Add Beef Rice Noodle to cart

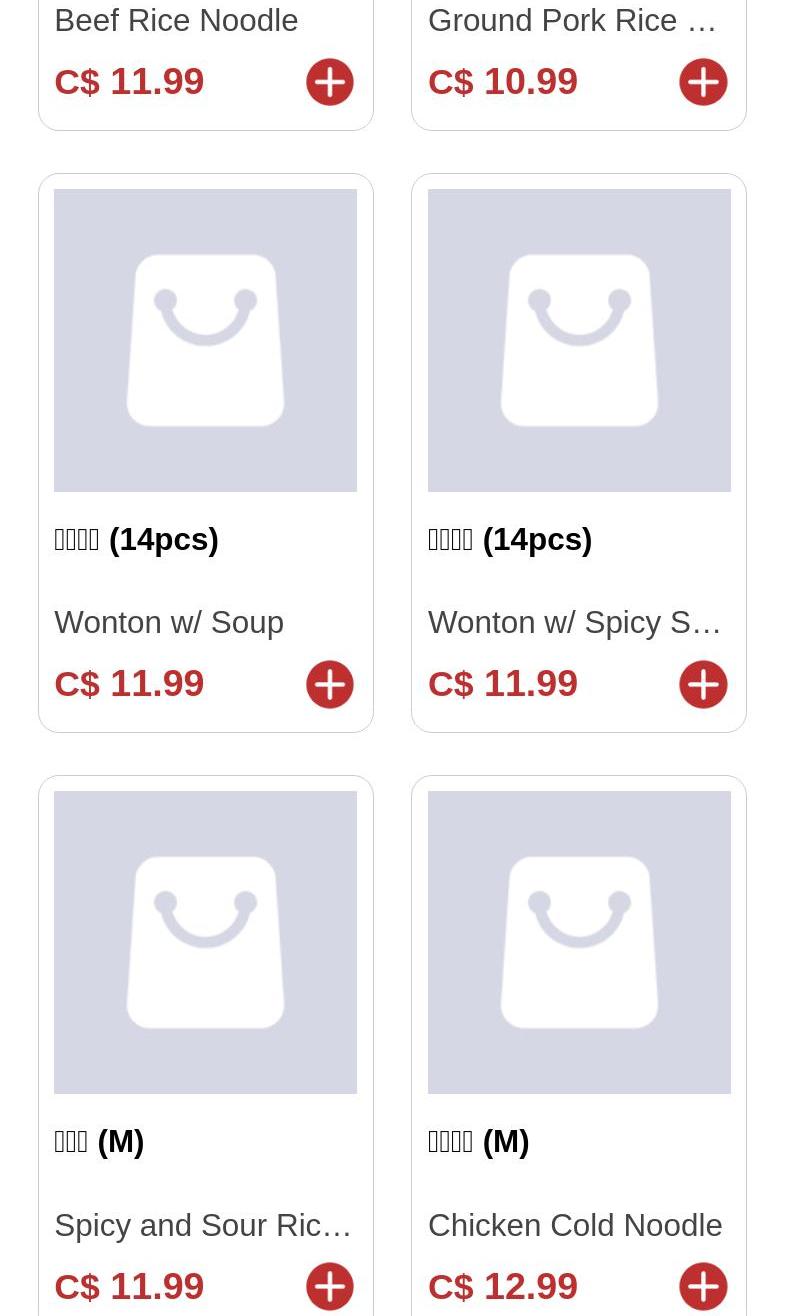click(x=330, y=82)
